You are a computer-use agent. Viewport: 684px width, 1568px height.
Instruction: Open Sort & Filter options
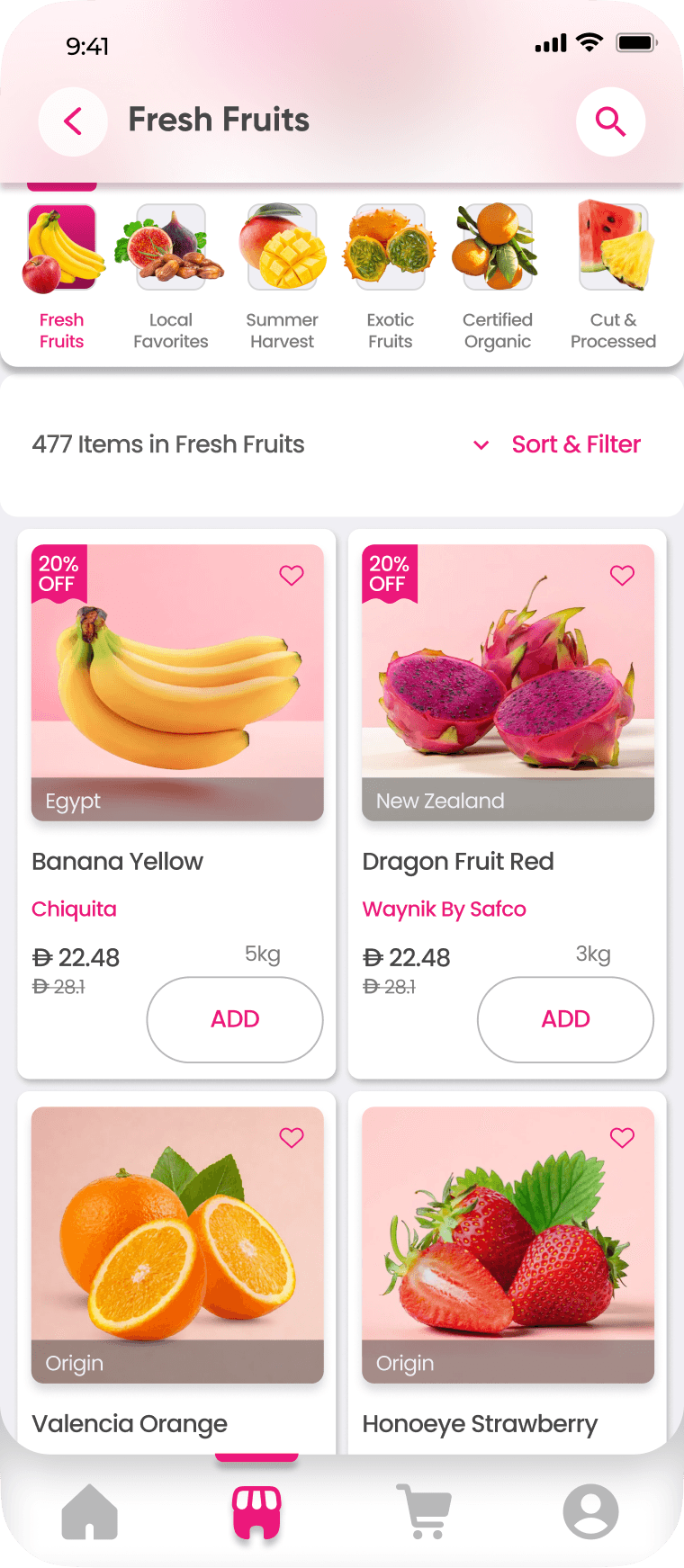[x=558, y=444]
